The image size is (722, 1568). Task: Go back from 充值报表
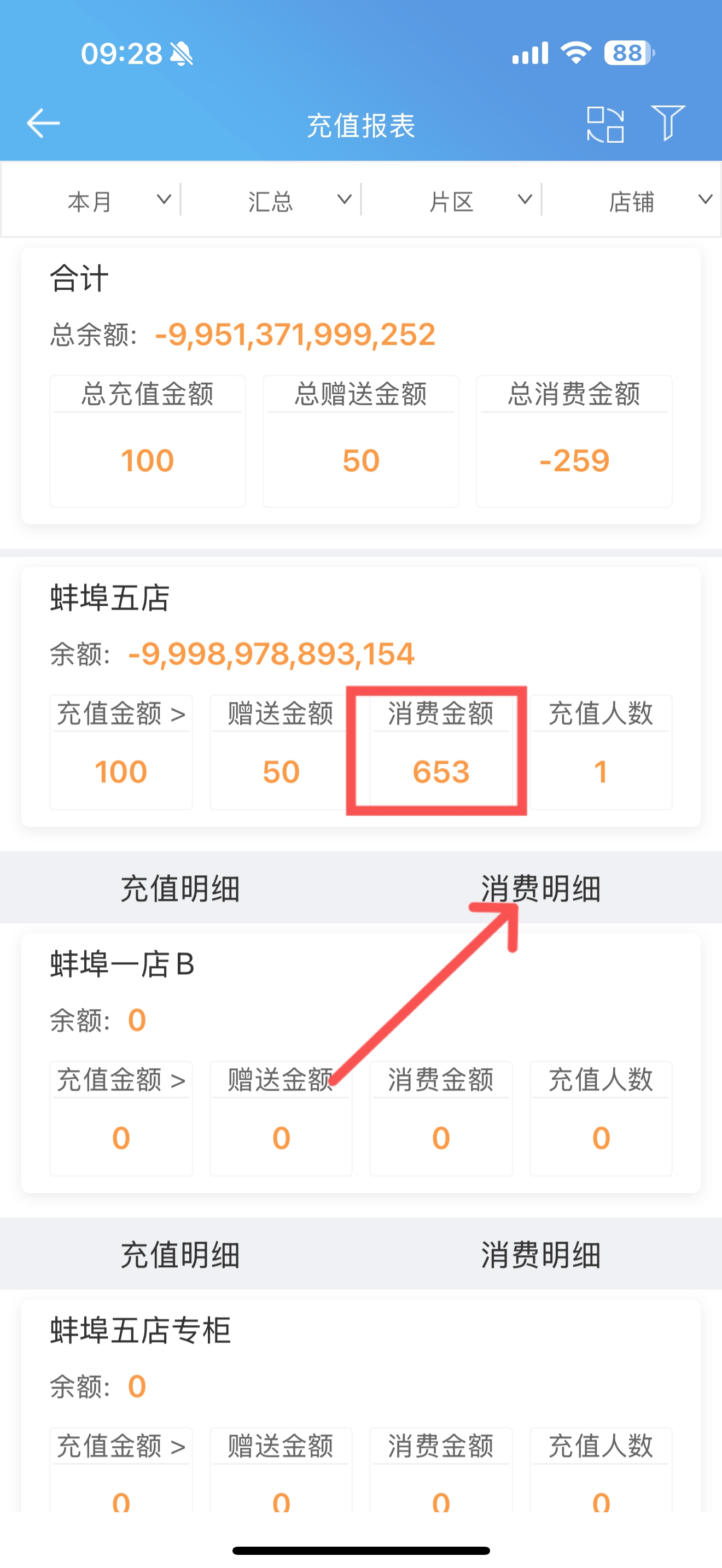[43, 124]
